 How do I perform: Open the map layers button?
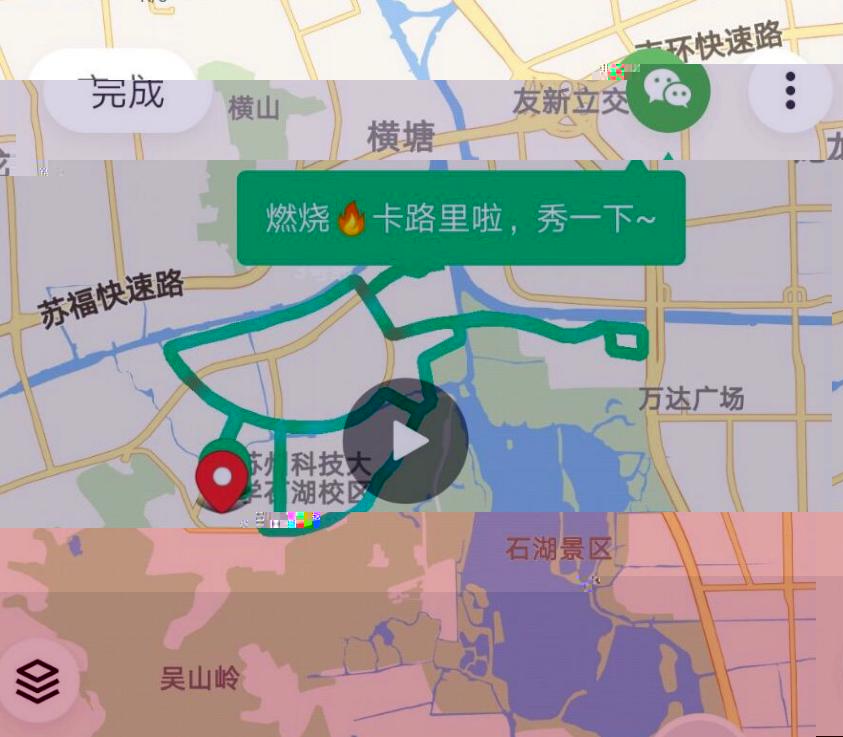click(x=38, y=682)
